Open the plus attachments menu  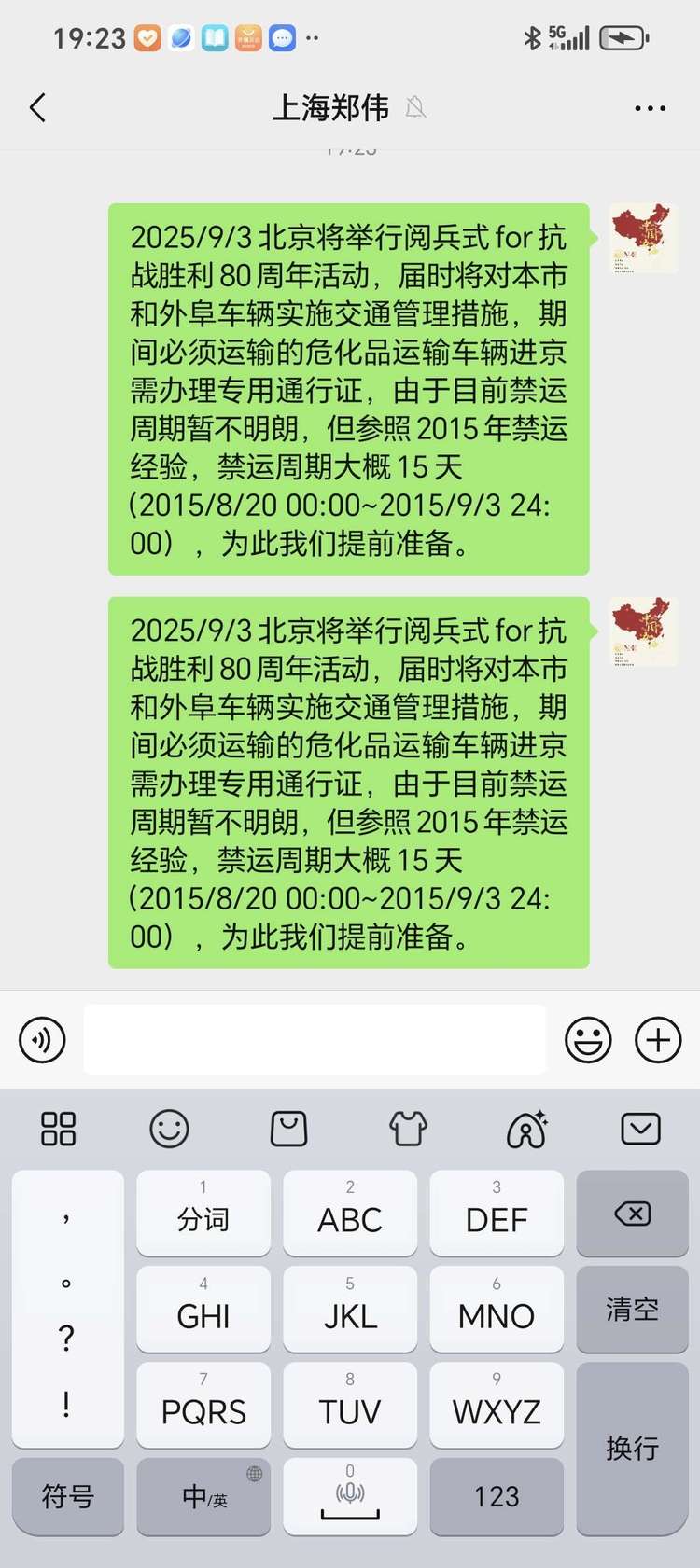click(x=658, y=1039)
